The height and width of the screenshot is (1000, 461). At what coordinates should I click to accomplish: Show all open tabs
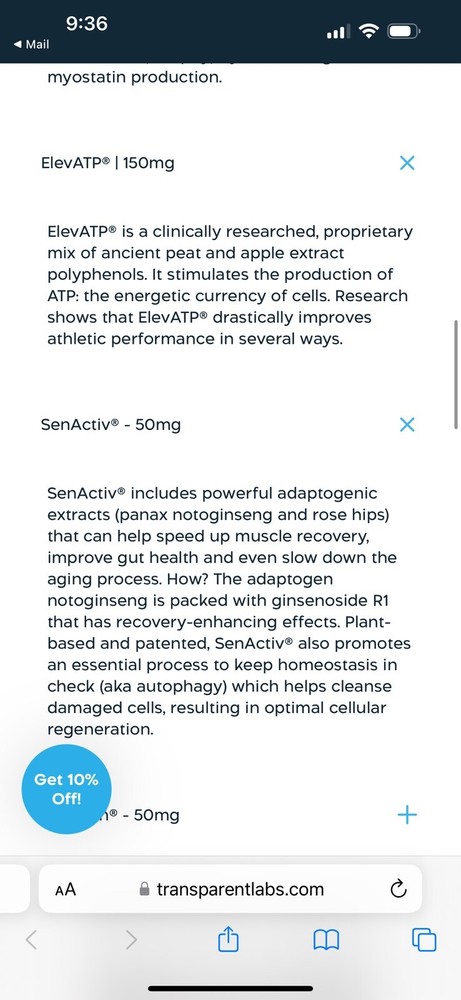(425, 939)
